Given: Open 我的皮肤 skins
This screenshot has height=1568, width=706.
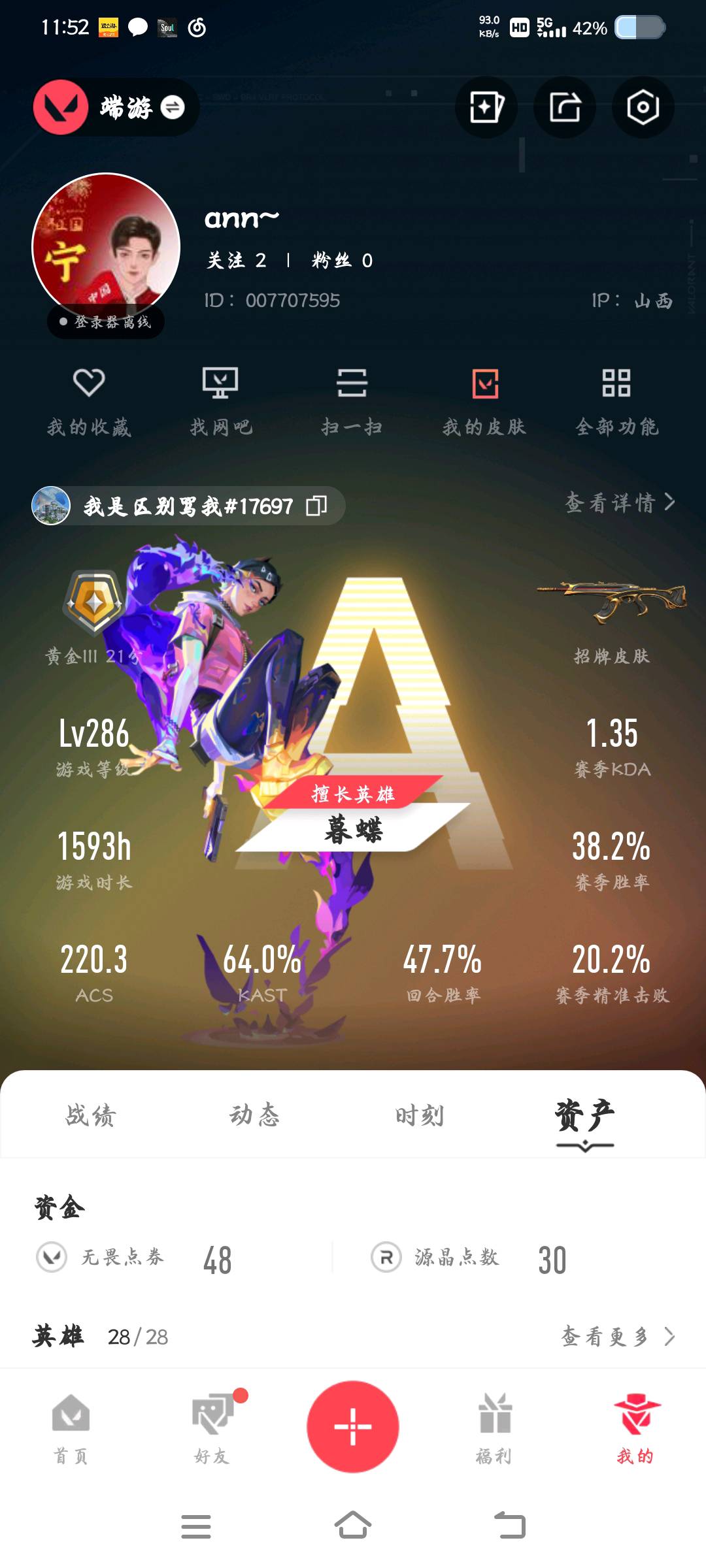Looking at the screenshot, I should (484, 400).
